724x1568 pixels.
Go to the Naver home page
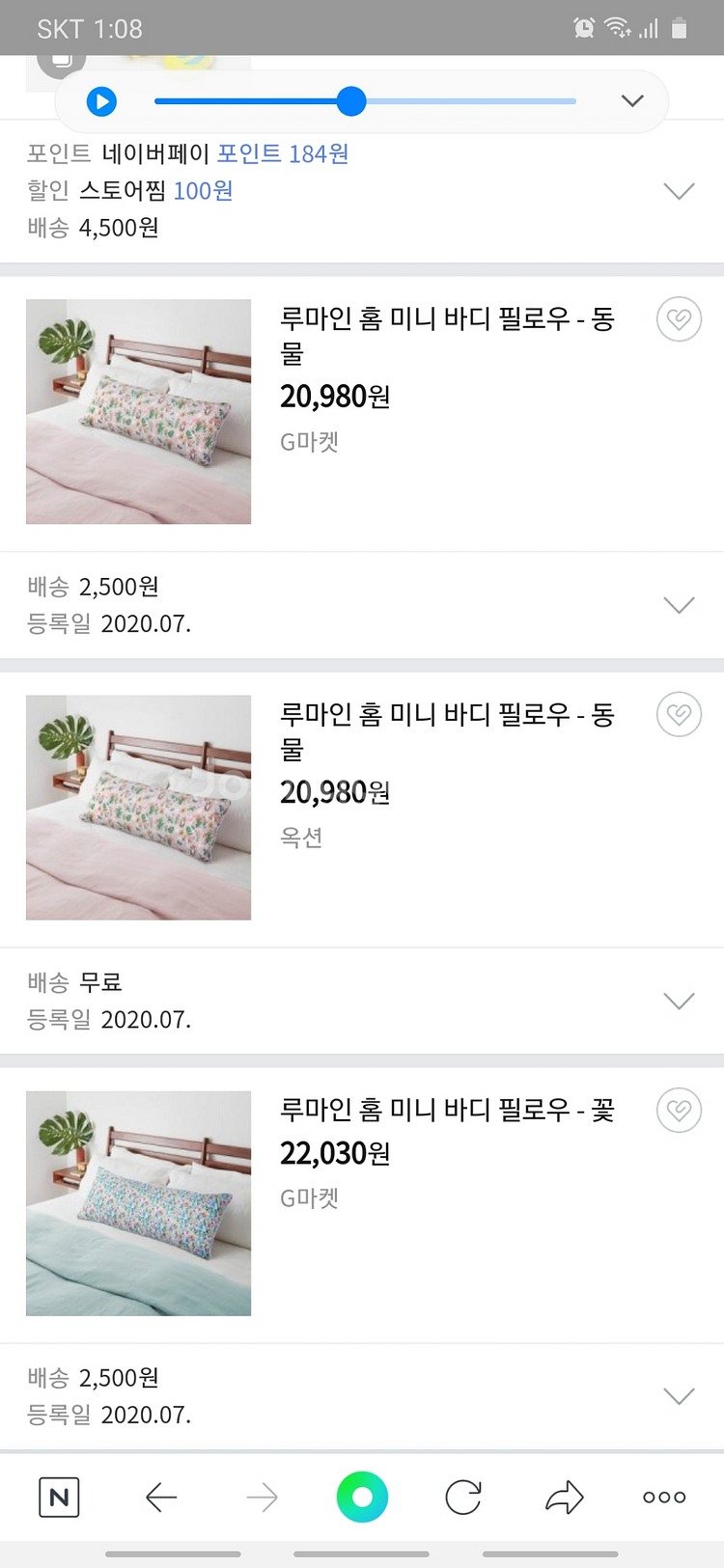[x=59, y=1498]
